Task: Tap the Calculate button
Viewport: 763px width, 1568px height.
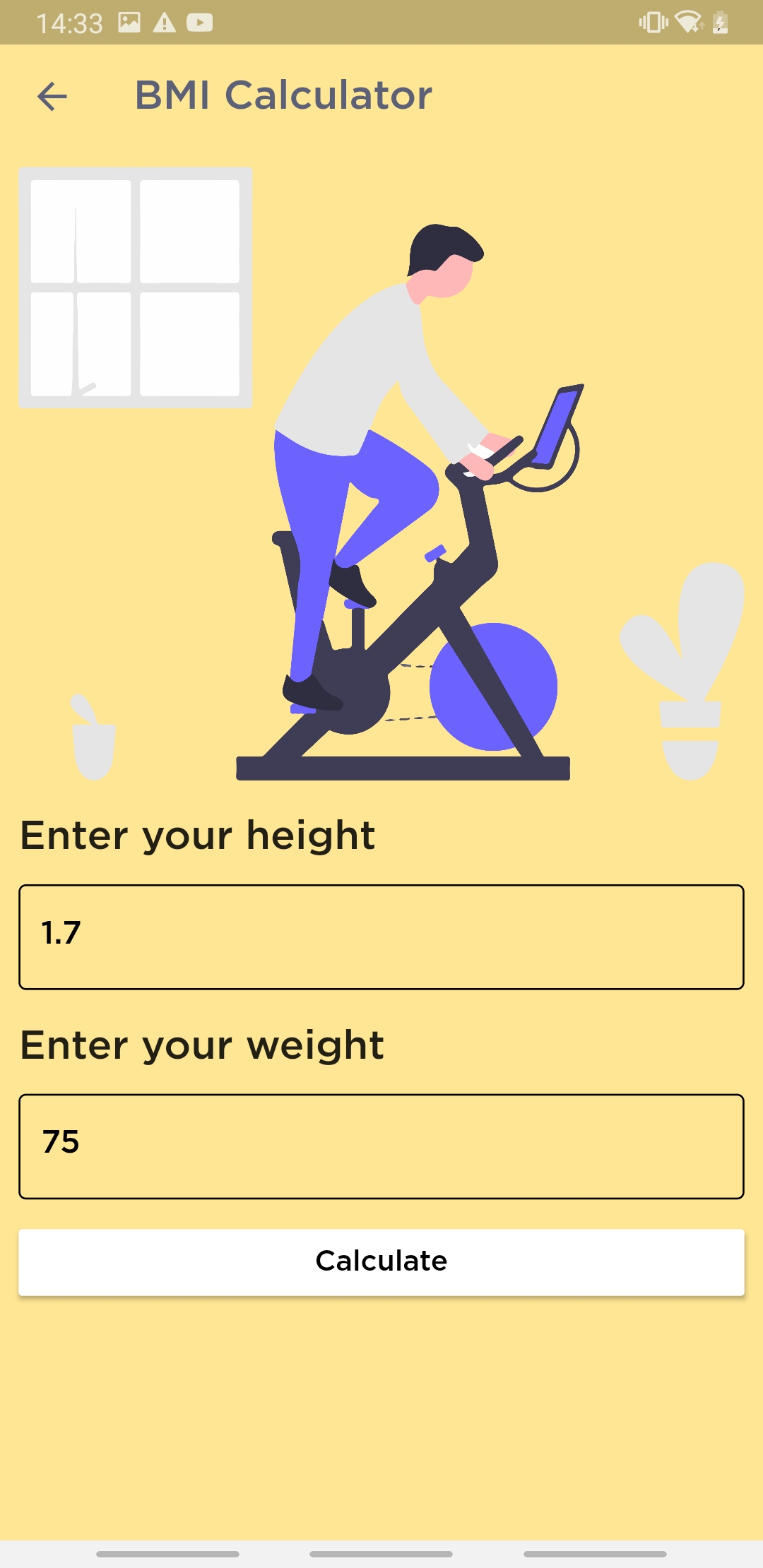Action: 381,1261
